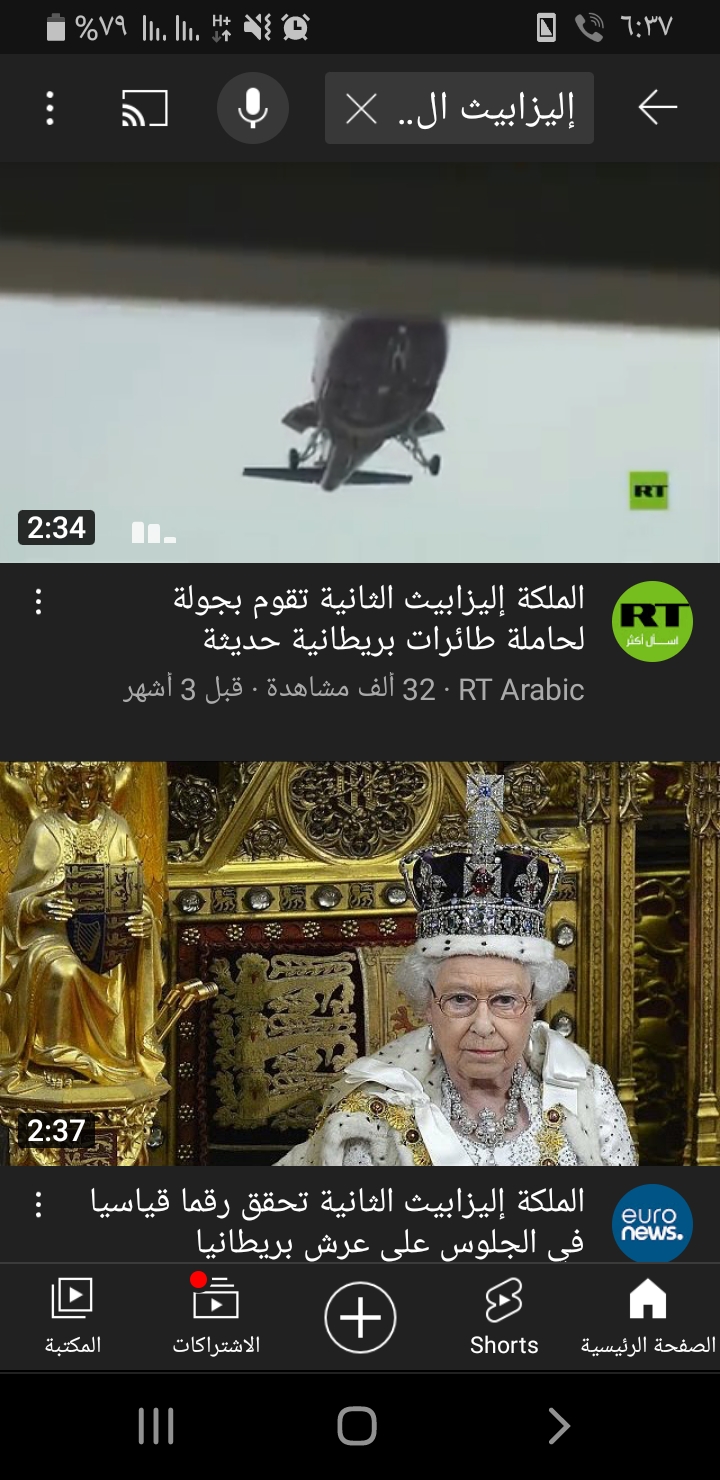The image size is (720, 1480).
Task: Play the euronews Queen Elizabeth video
Action: click(x=360, y=963)
